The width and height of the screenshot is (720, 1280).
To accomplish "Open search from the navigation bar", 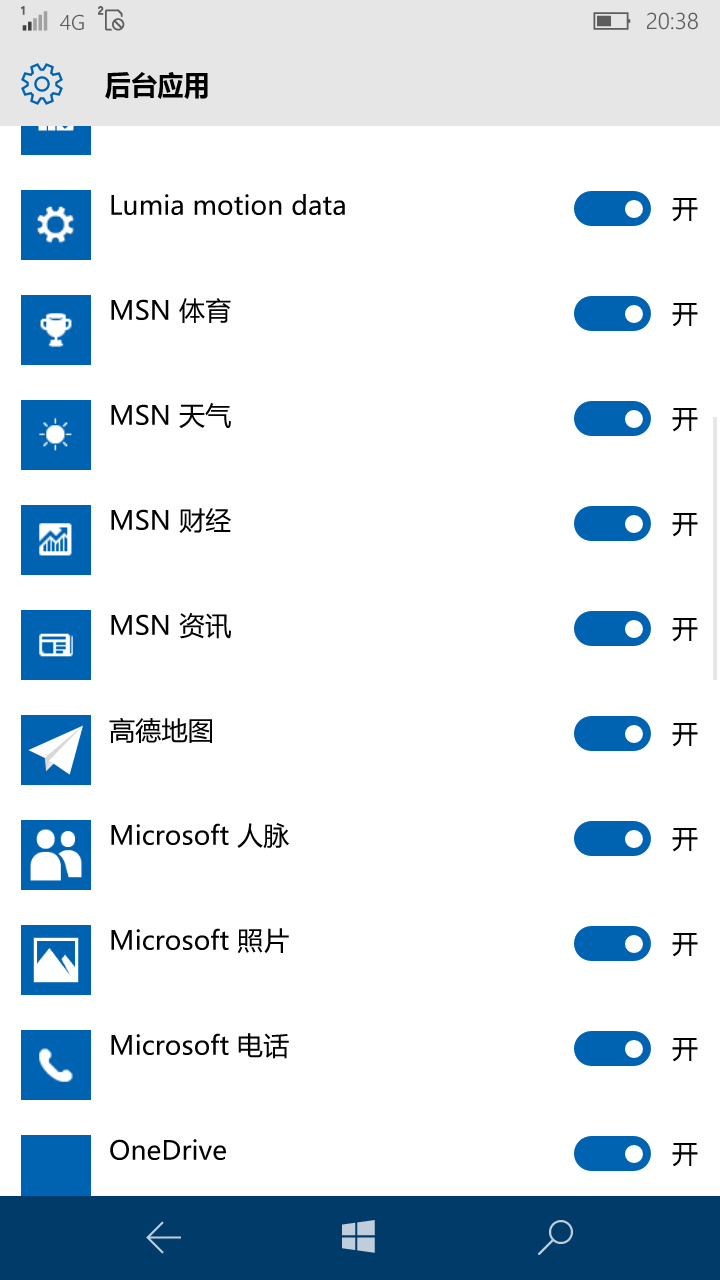I will click(x=555, y=1237).
